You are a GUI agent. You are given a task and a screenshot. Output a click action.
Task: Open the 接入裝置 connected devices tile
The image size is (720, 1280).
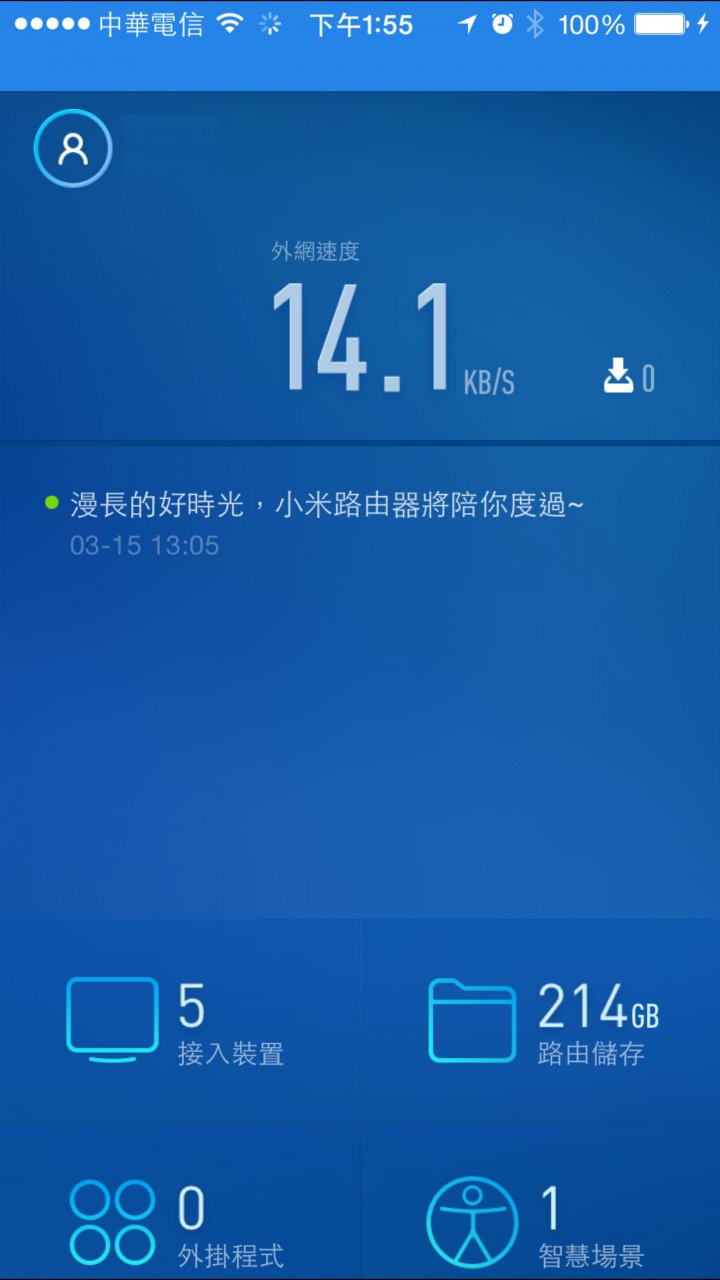180,1020
